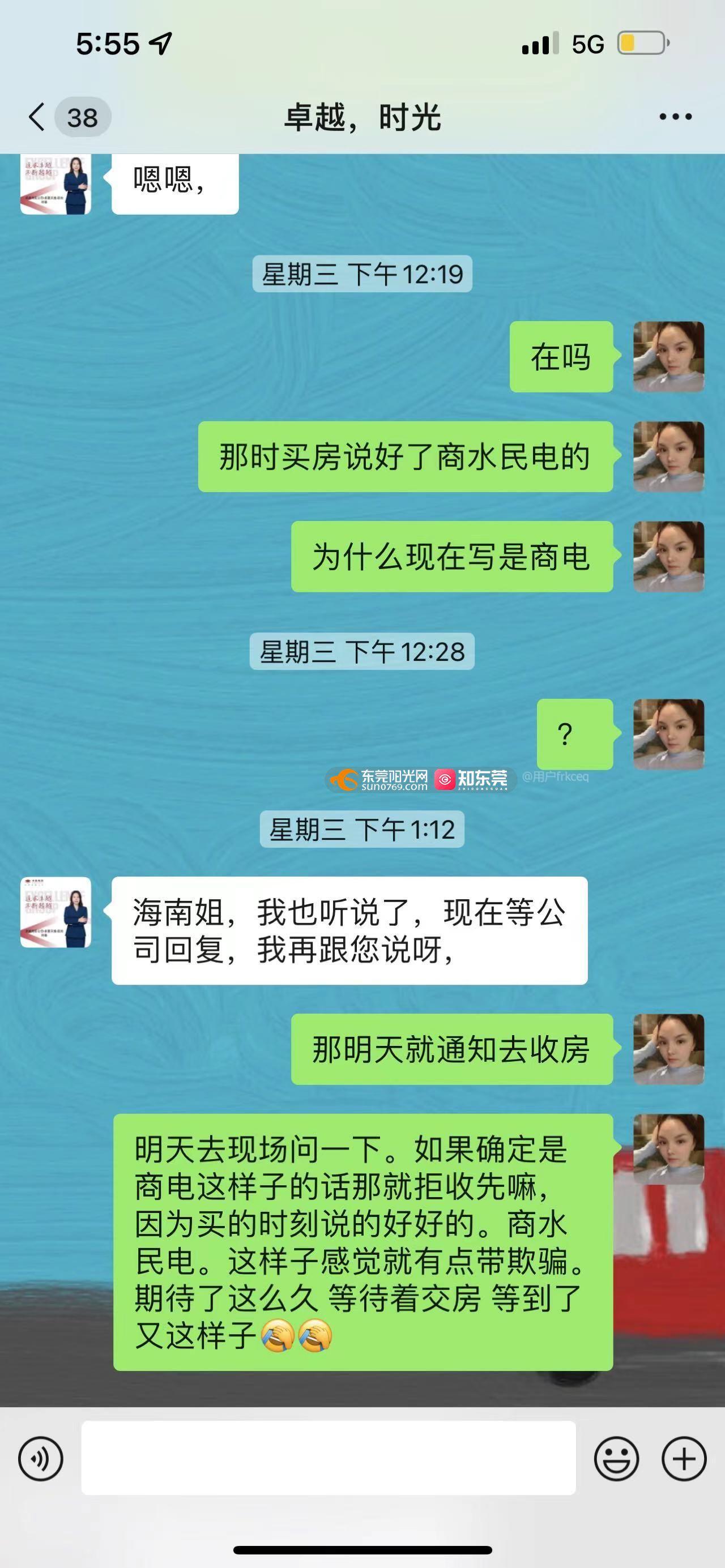Open the three-dot chat info menu
The width and height of the screenshot is (725, 1568).
click(x=675, y=116)
